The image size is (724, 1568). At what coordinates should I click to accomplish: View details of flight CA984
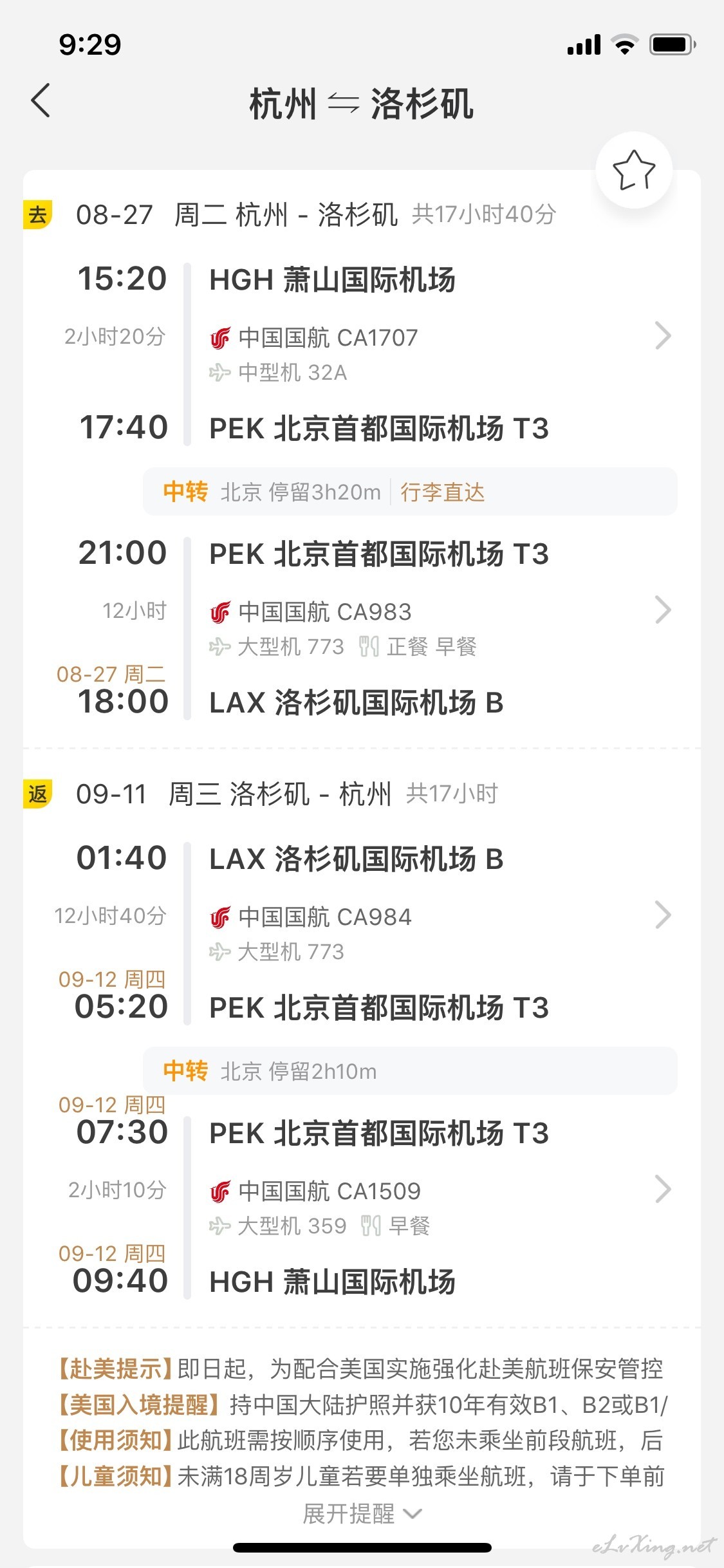pos(663,915)
